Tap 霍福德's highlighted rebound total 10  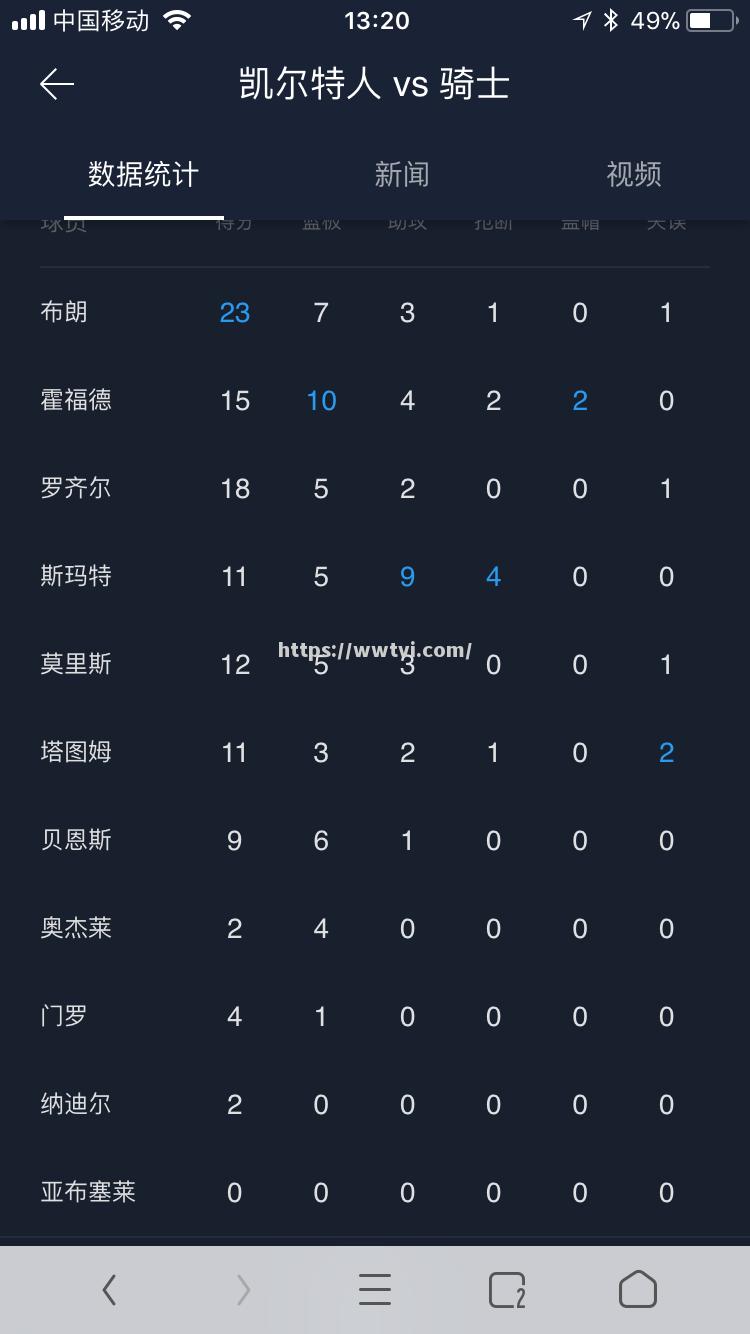[321, 401]
